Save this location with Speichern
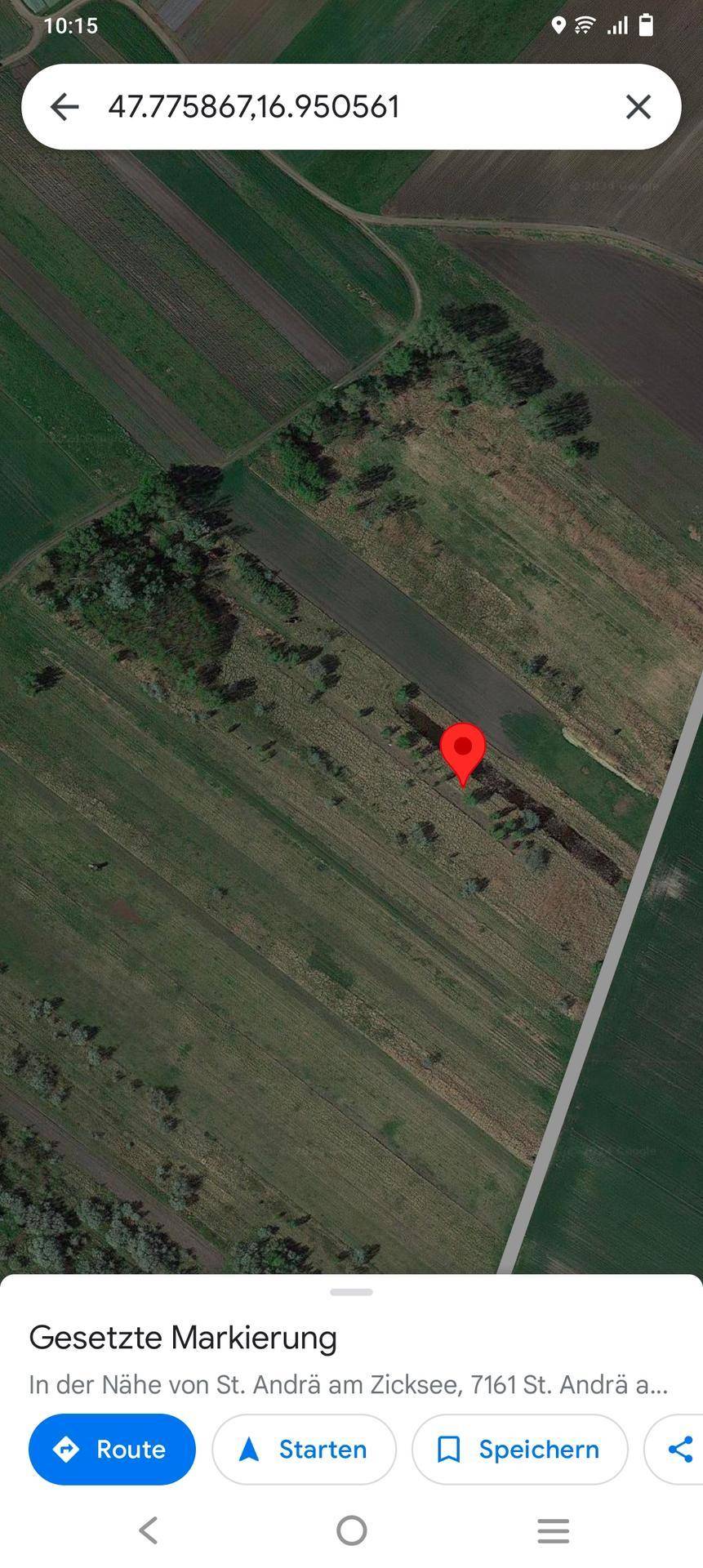703x1568 pixels. [x=520, y=1450]
